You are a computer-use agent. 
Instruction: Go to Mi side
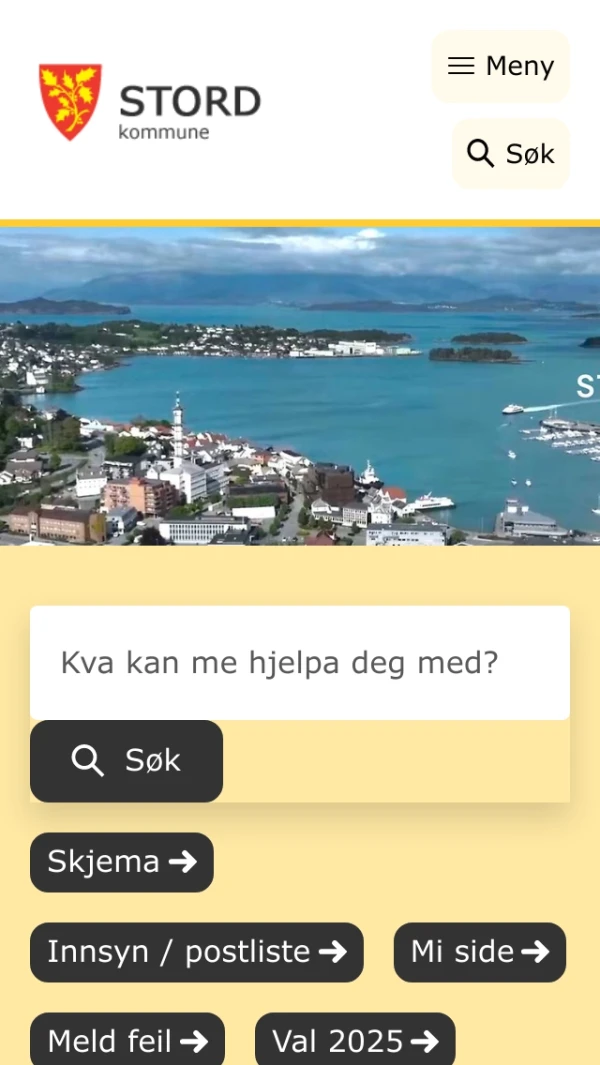tap(479, 952)
